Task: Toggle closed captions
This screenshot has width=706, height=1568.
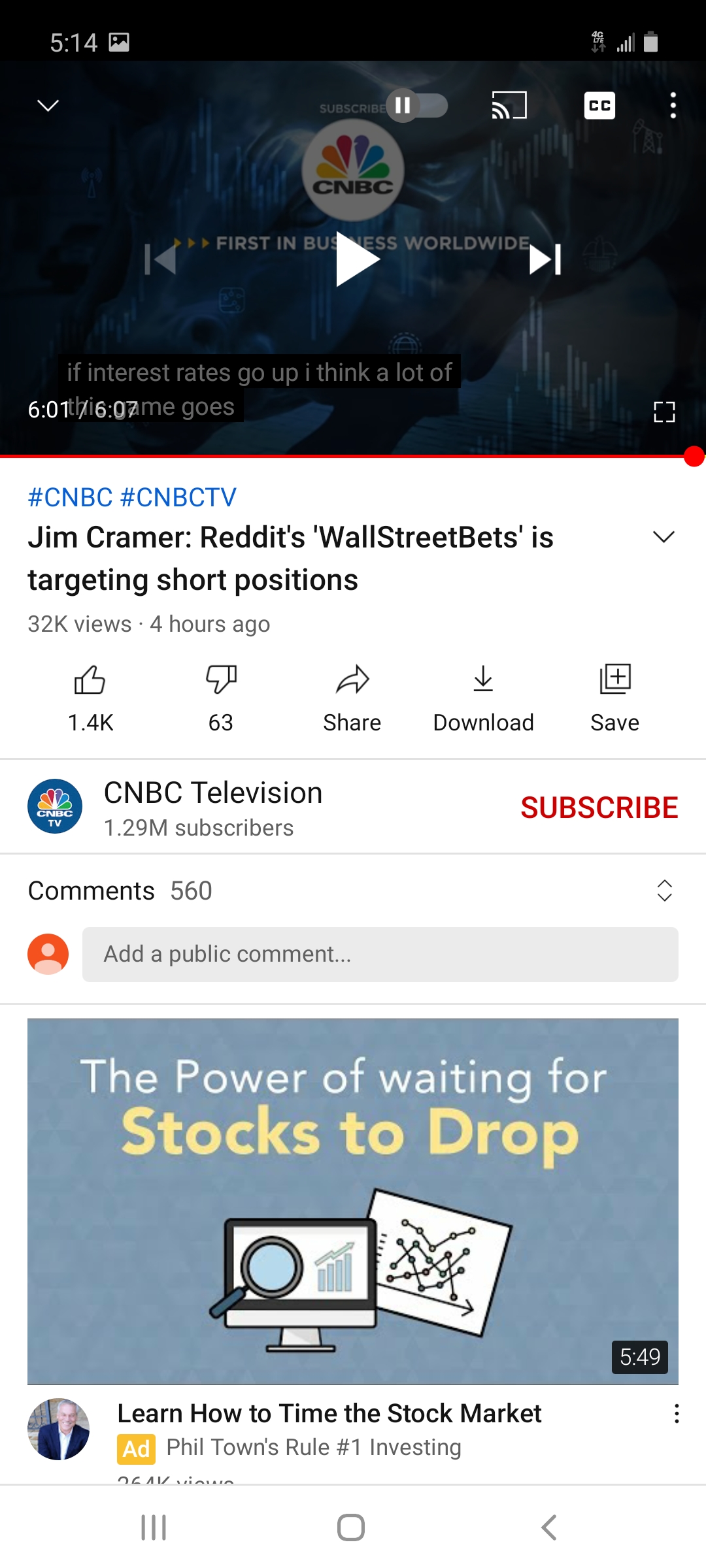Action: click(x=599, y=105)
